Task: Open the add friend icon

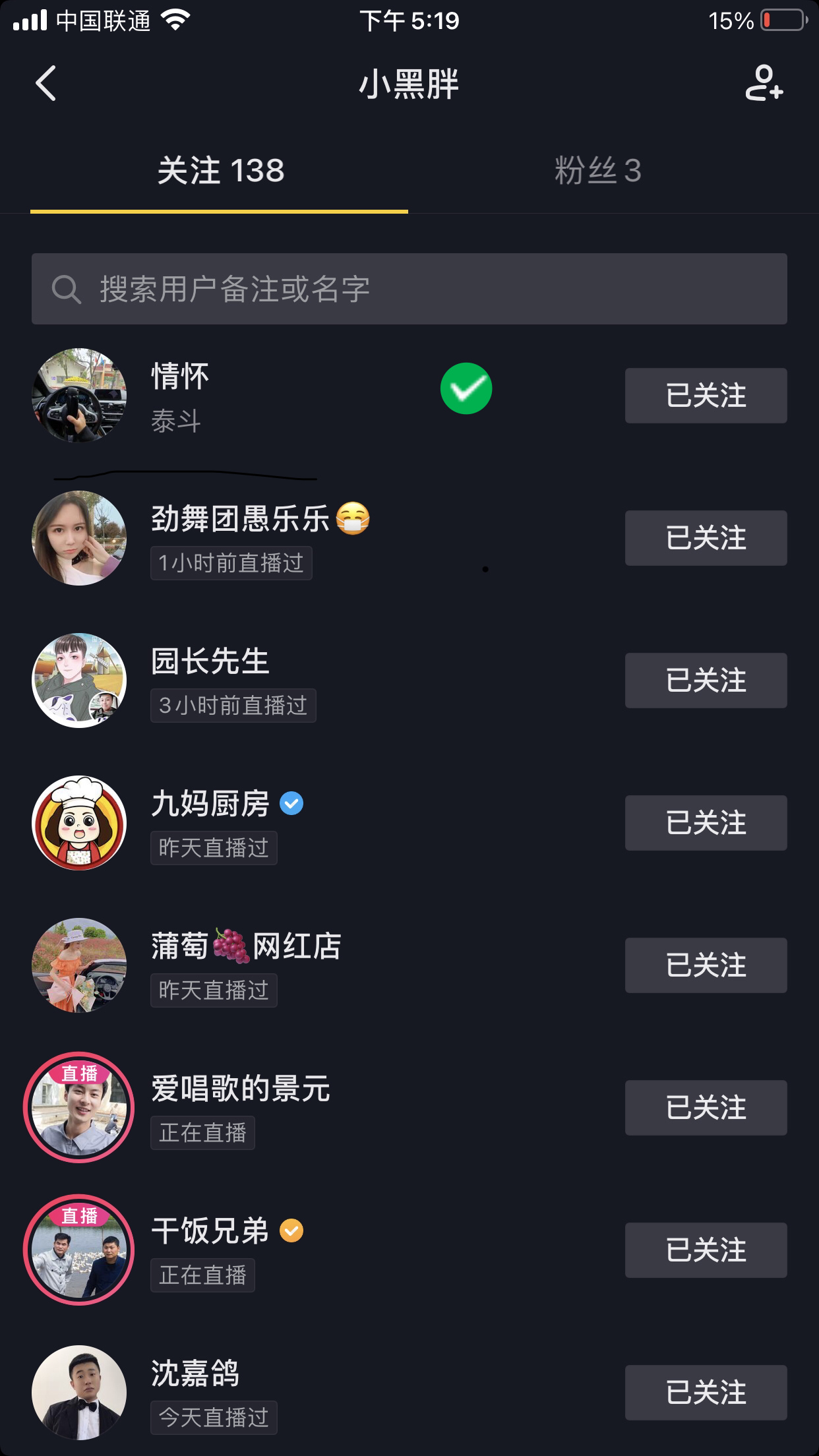Action: tap(764, 83)
